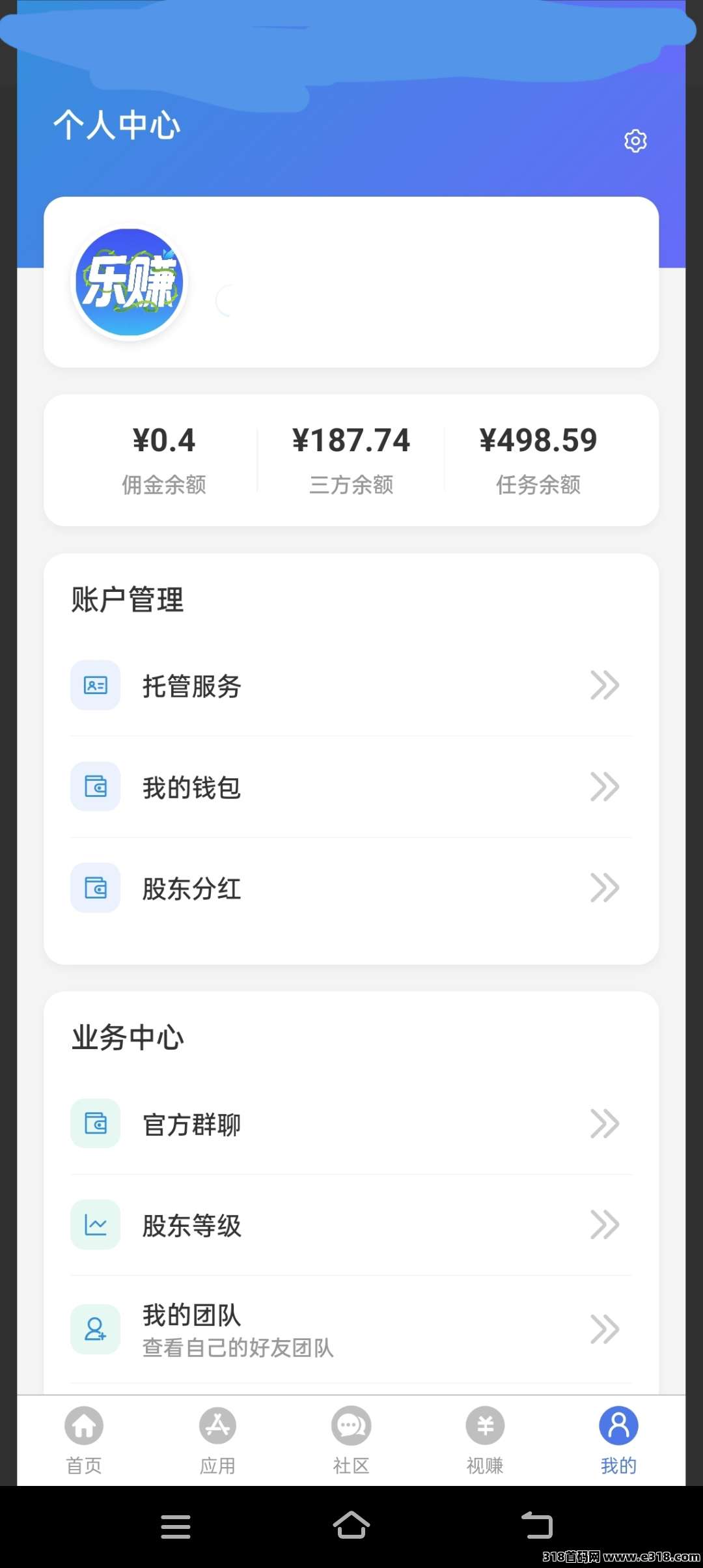This screenshot has width=703, height=1568.
Task: Switch to the 视赚 tab
Action: [x=485, y=1440]
